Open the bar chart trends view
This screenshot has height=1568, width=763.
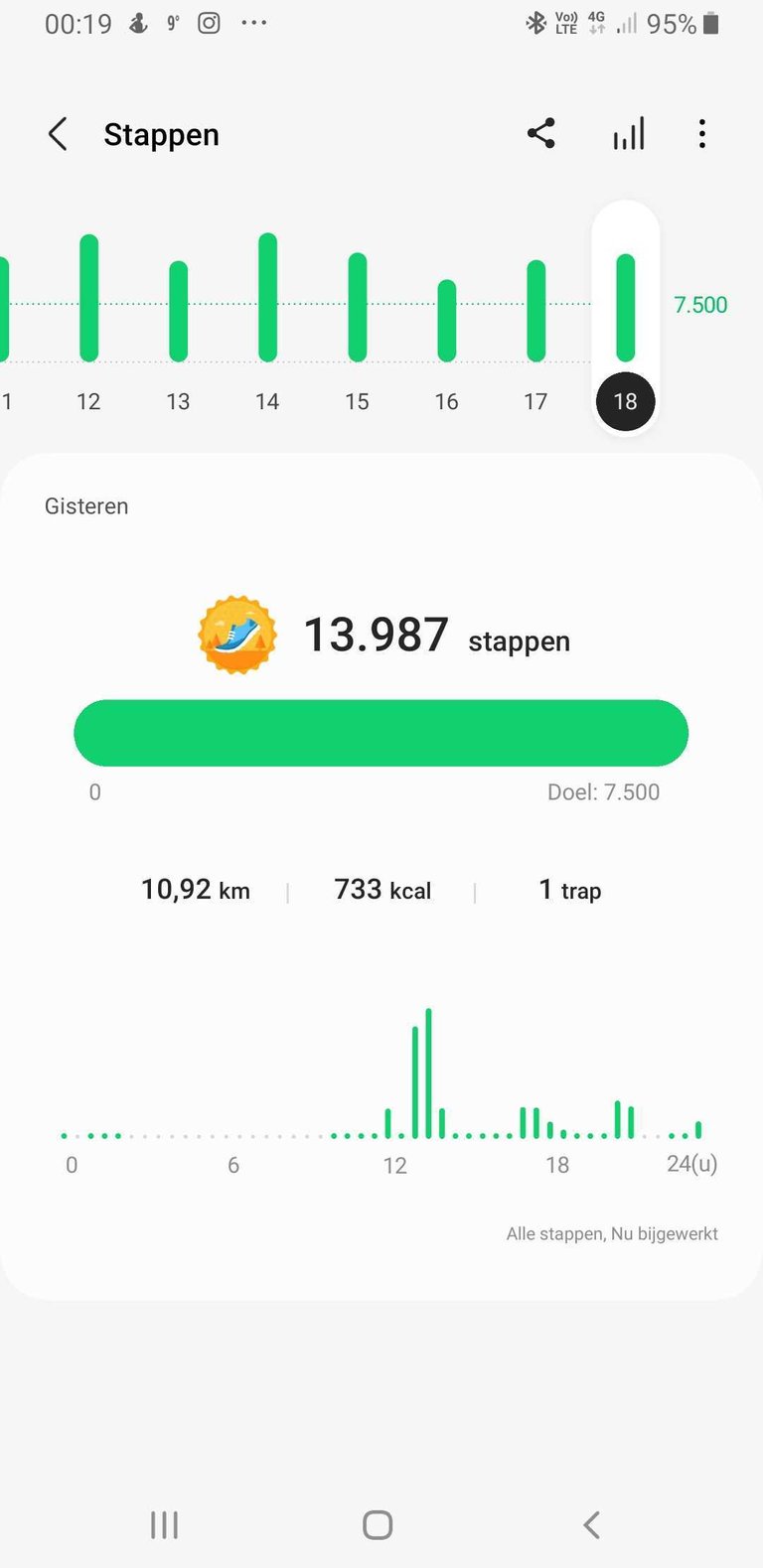click(x=629, y=134)
